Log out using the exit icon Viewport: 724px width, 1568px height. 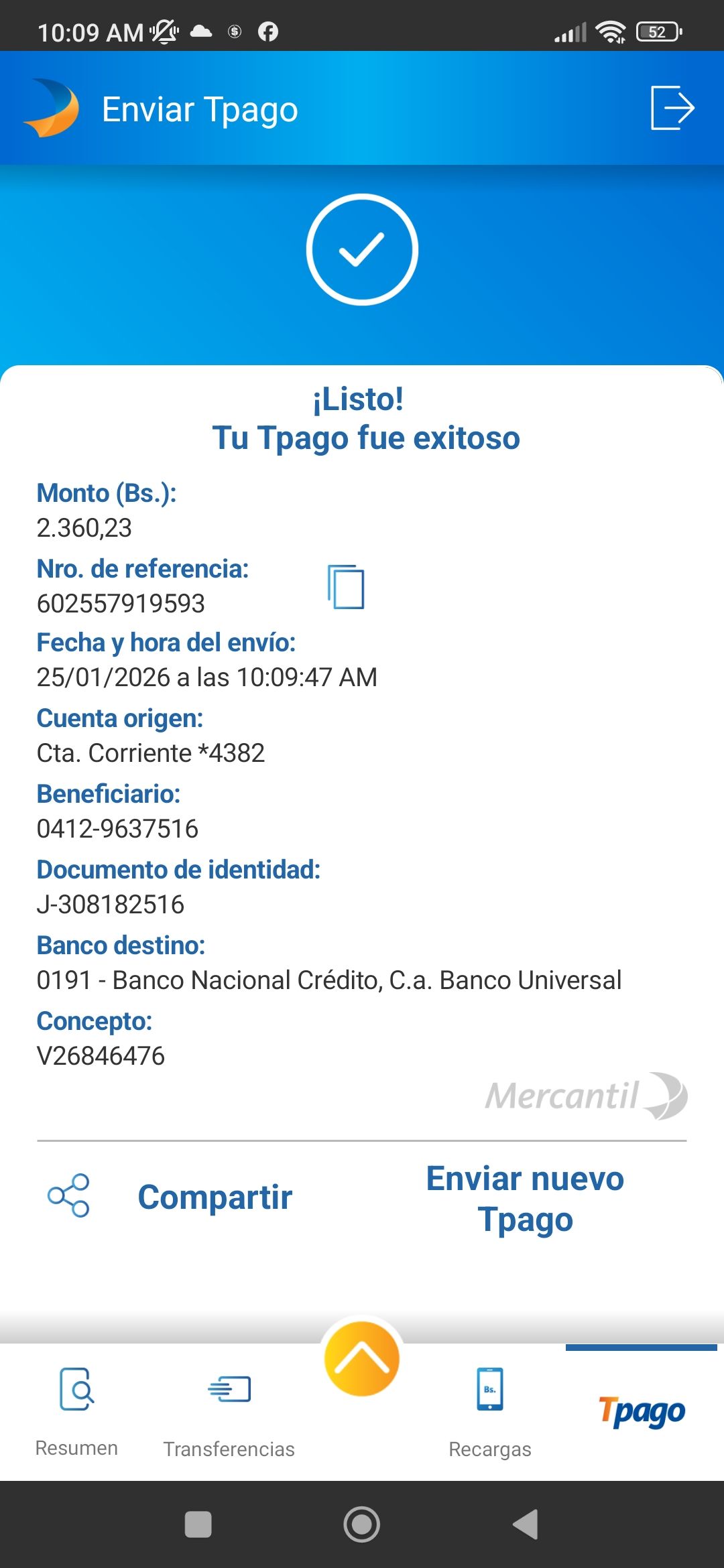tap(672, 108)
